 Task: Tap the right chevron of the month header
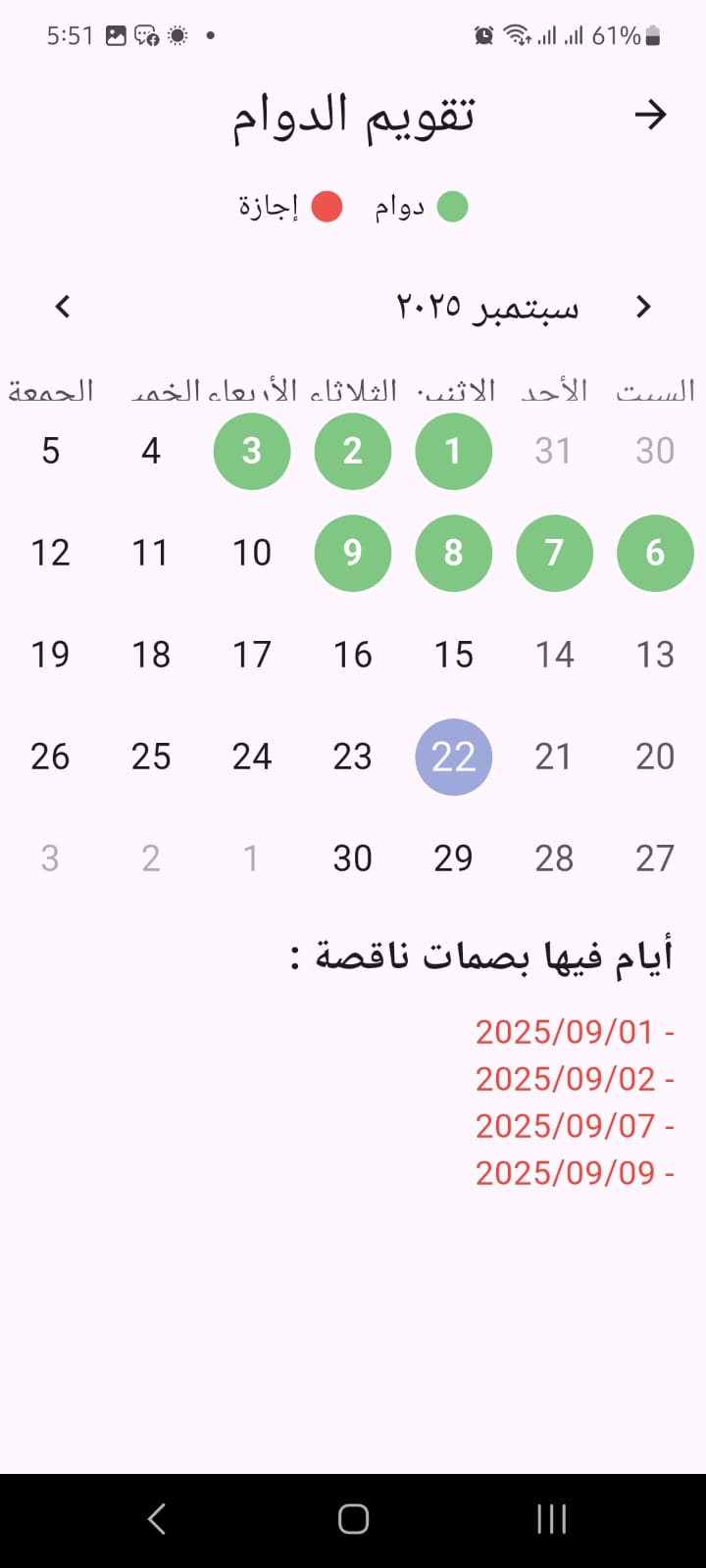coord(643,307)
